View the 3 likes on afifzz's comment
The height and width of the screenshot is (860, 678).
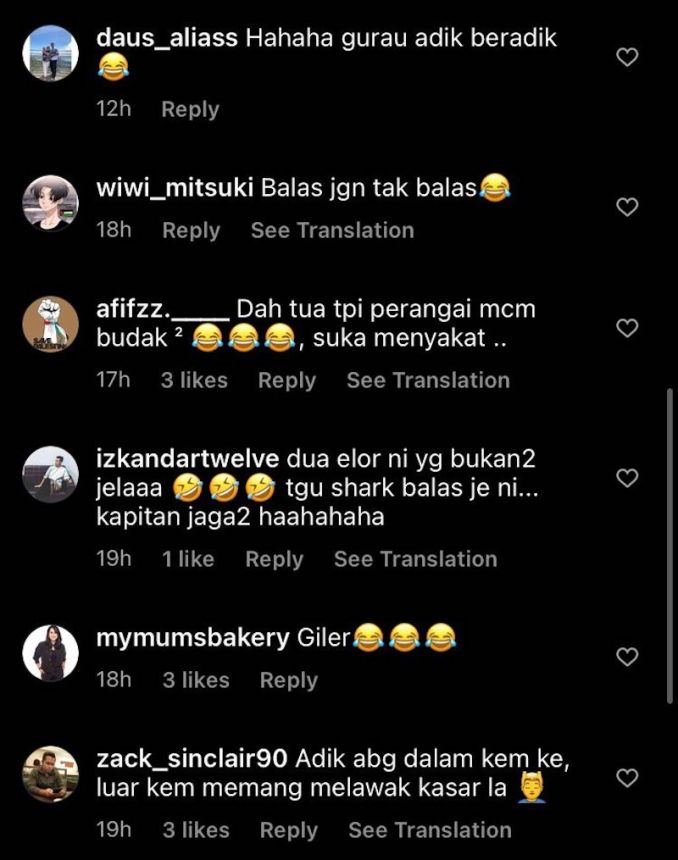pyautogui.click(x=194, y=380)
